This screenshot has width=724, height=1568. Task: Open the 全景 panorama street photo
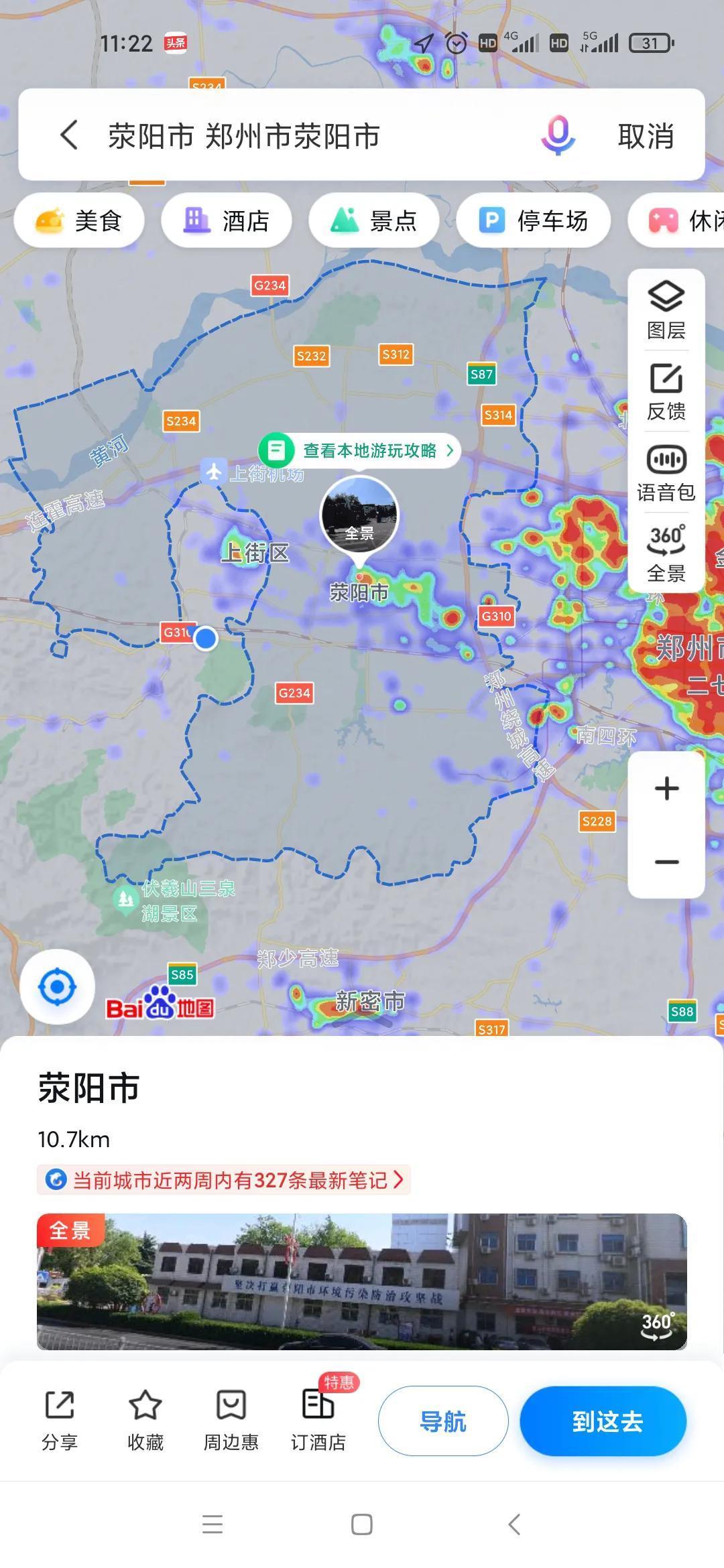coord(362,1281)
